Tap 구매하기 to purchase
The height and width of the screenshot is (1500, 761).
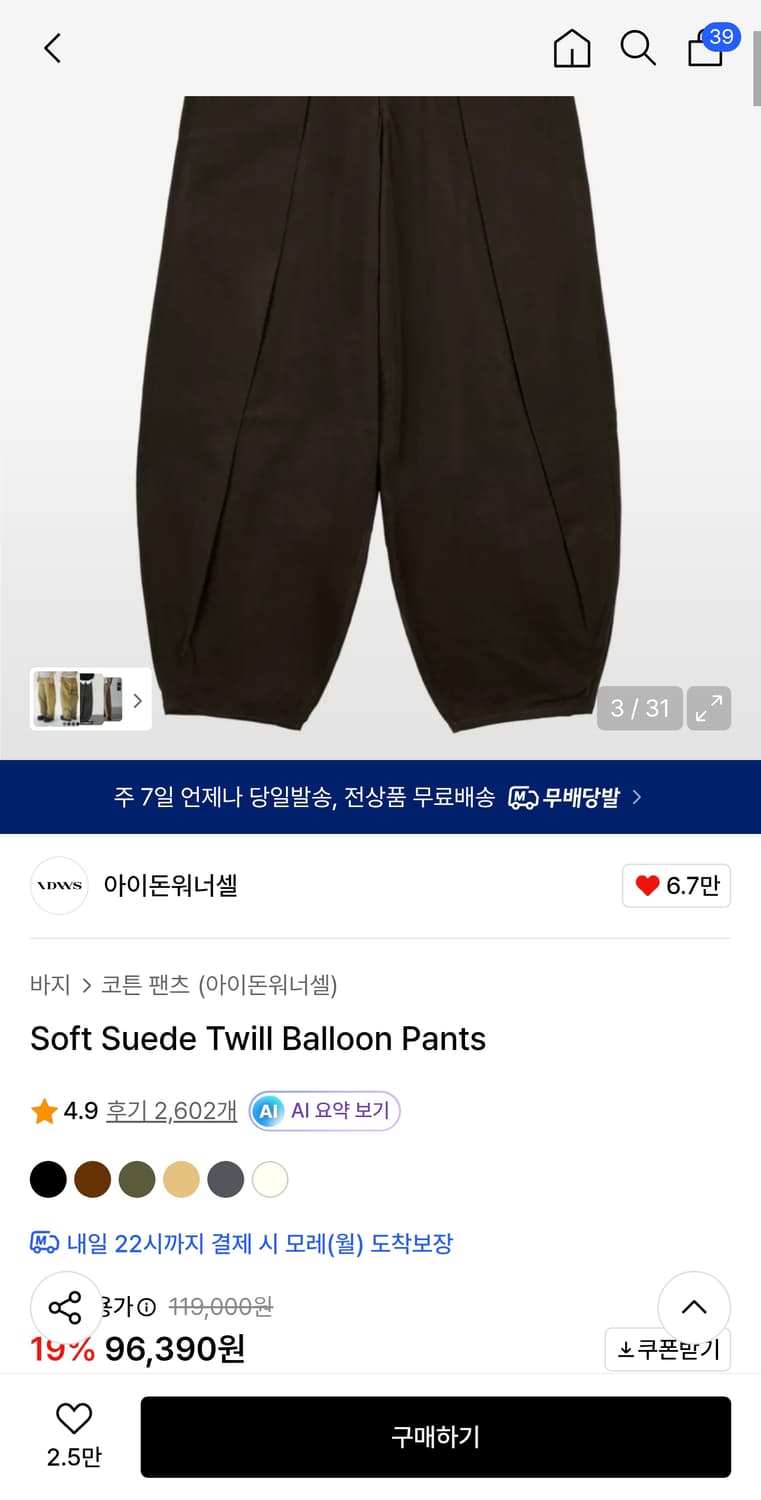coord(436,1437)
